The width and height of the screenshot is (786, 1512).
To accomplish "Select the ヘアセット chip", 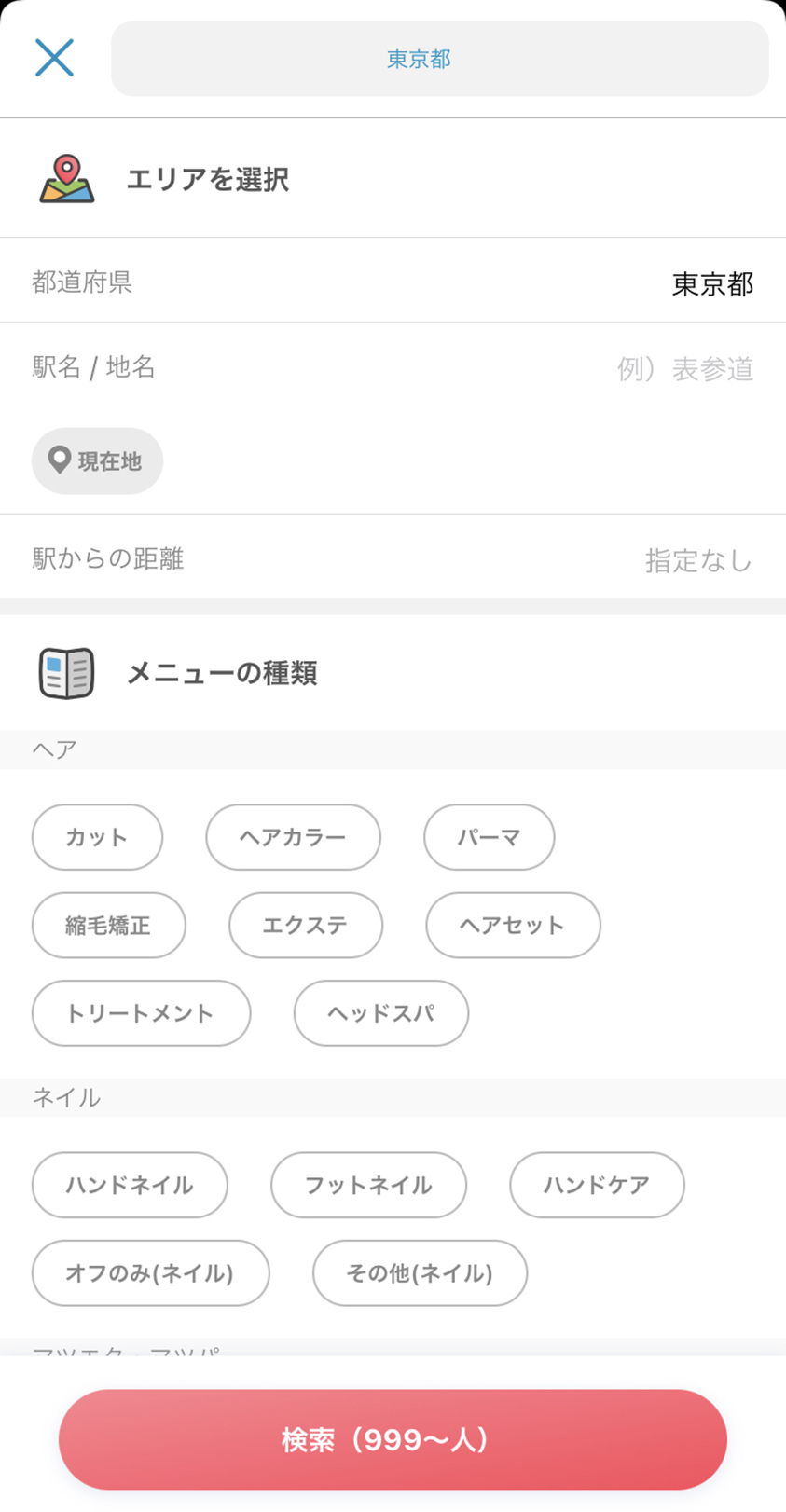I will point(513,925).
